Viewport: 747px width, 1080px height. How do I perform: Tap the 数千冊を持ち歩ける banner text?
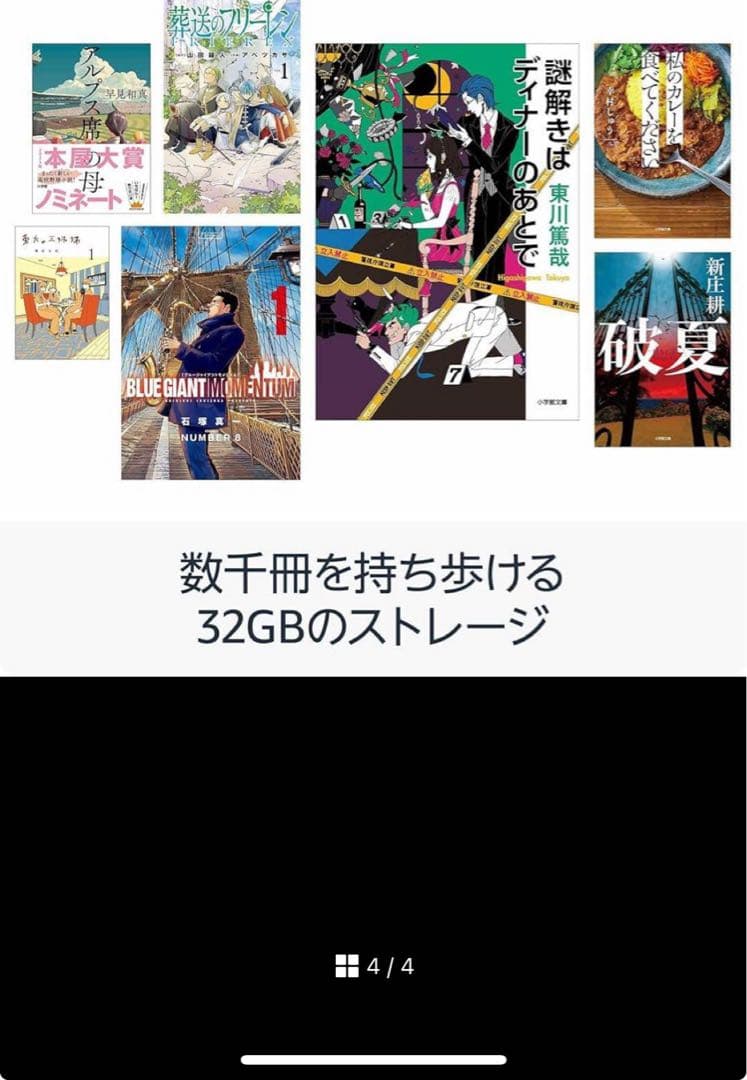click(373, 569)
